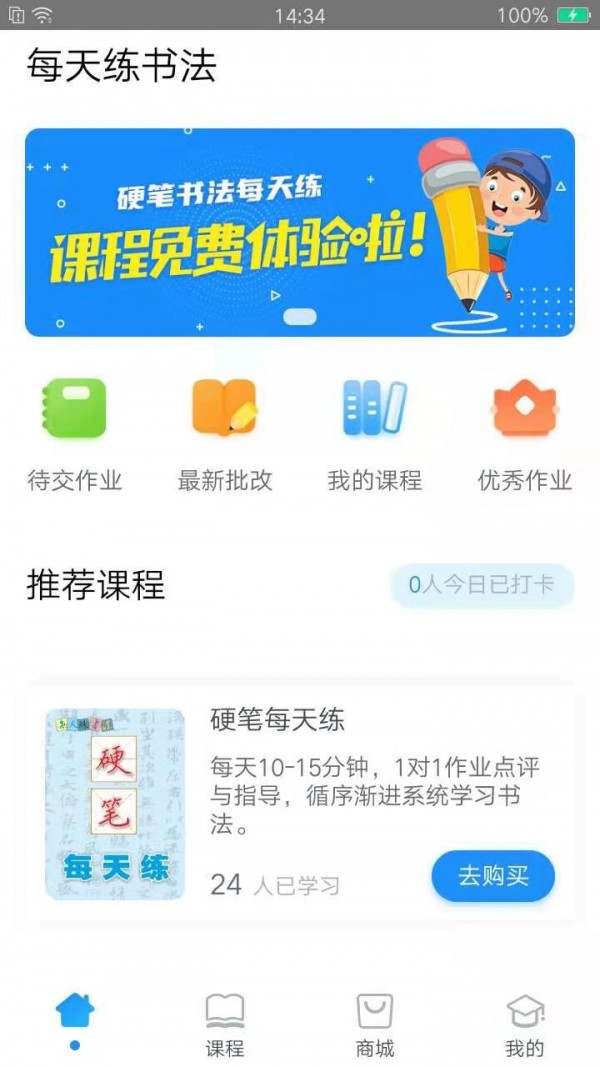The height and width of the screenshot is (1067, 600).
Task: Switch to the 我的 tab
Action: coord(525,1025)
